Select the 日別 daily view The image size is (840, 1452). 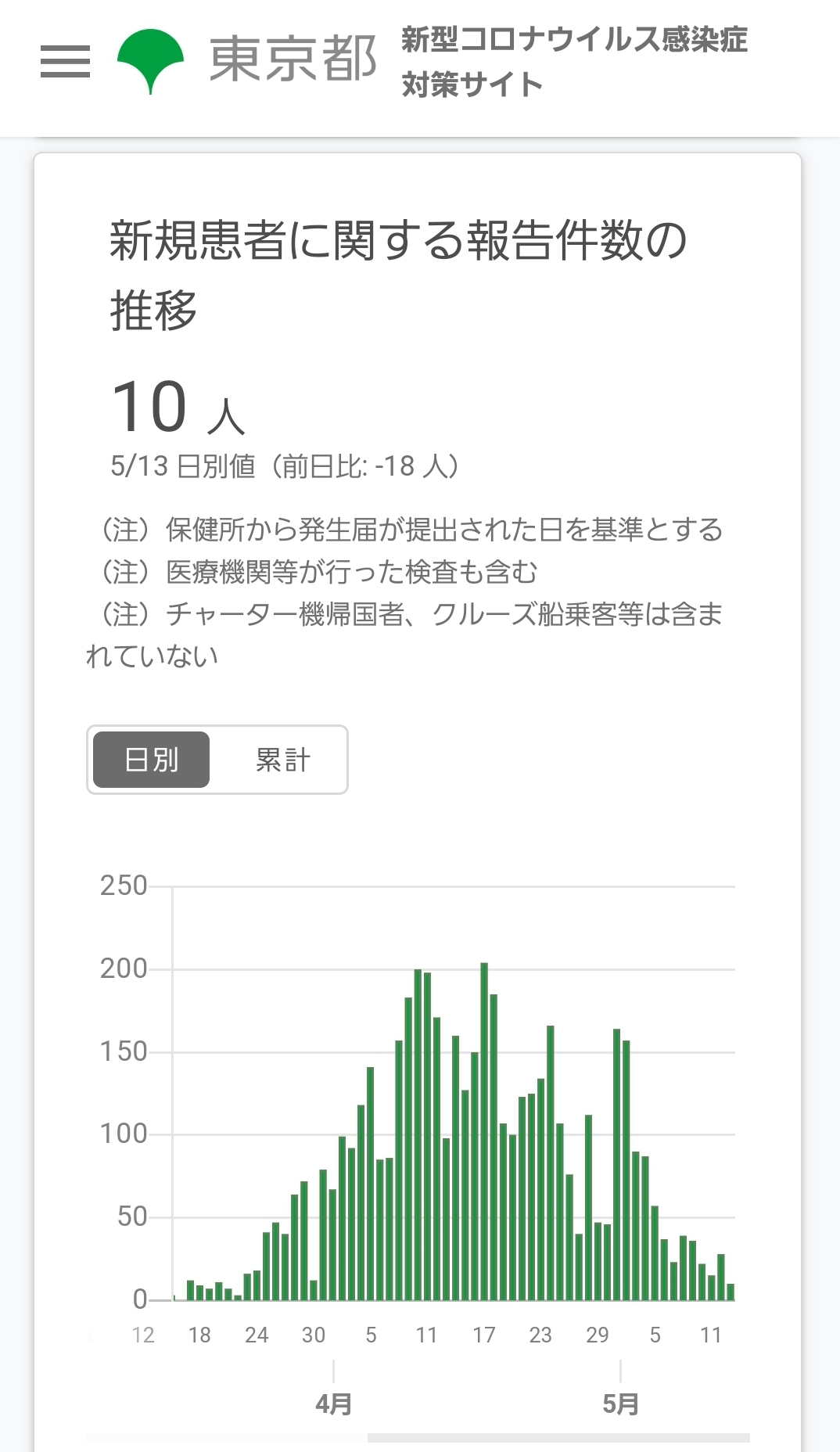(x=151, y=760)
